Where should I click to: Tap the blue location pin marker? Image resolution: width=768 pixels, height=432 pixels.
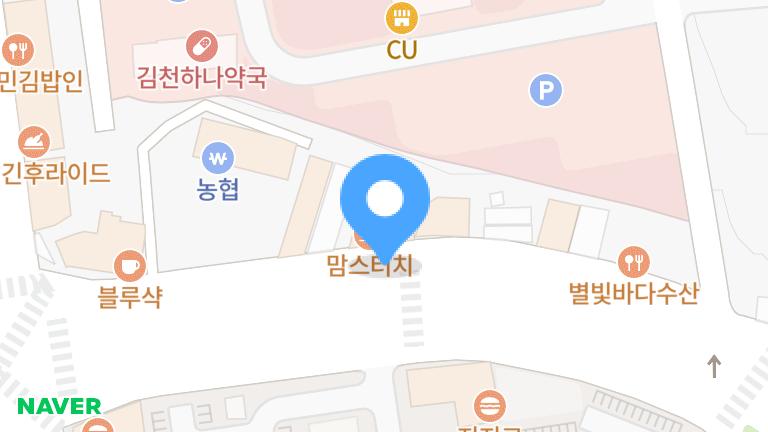click(385, 200)
